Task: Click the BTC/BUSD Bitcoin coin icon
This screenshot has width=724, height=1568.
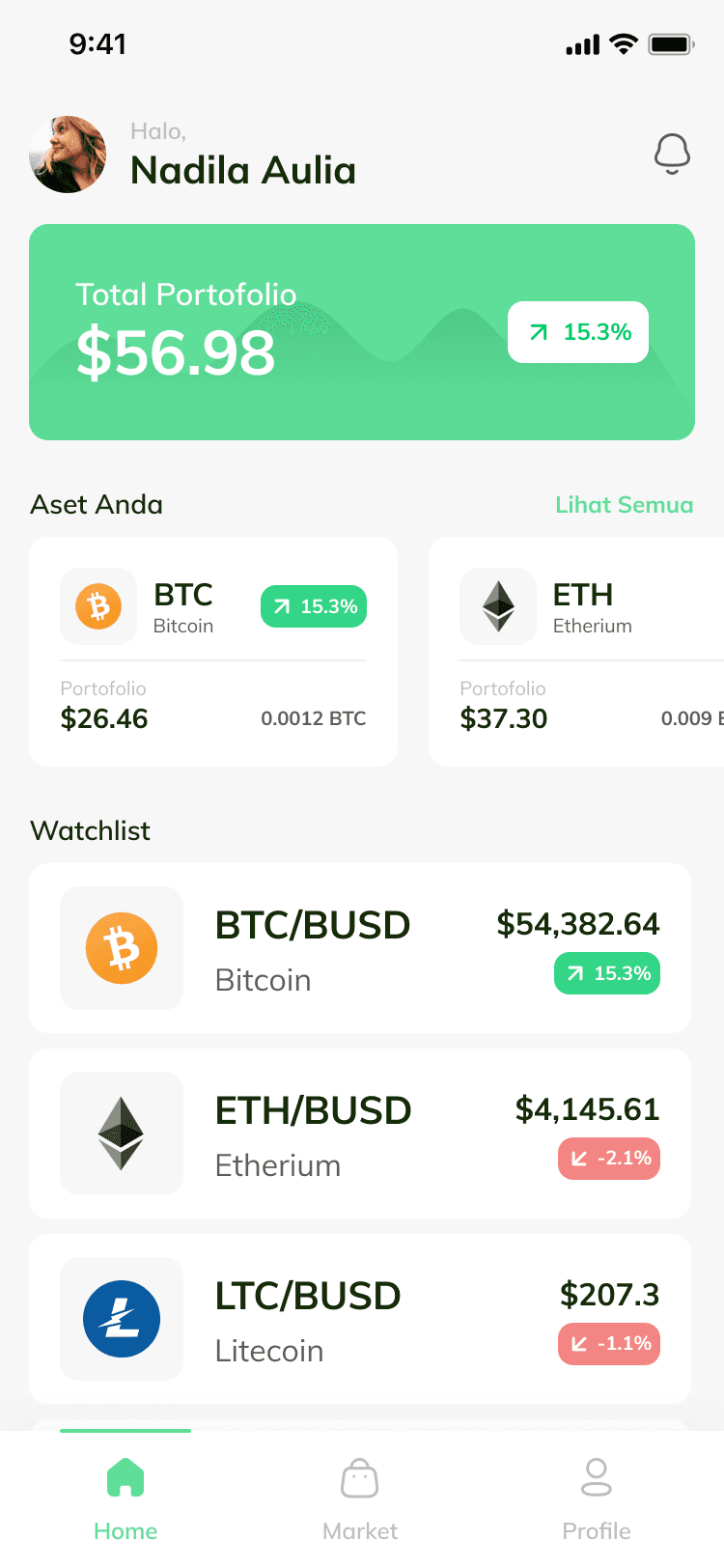Action: (x=122, y=947)
